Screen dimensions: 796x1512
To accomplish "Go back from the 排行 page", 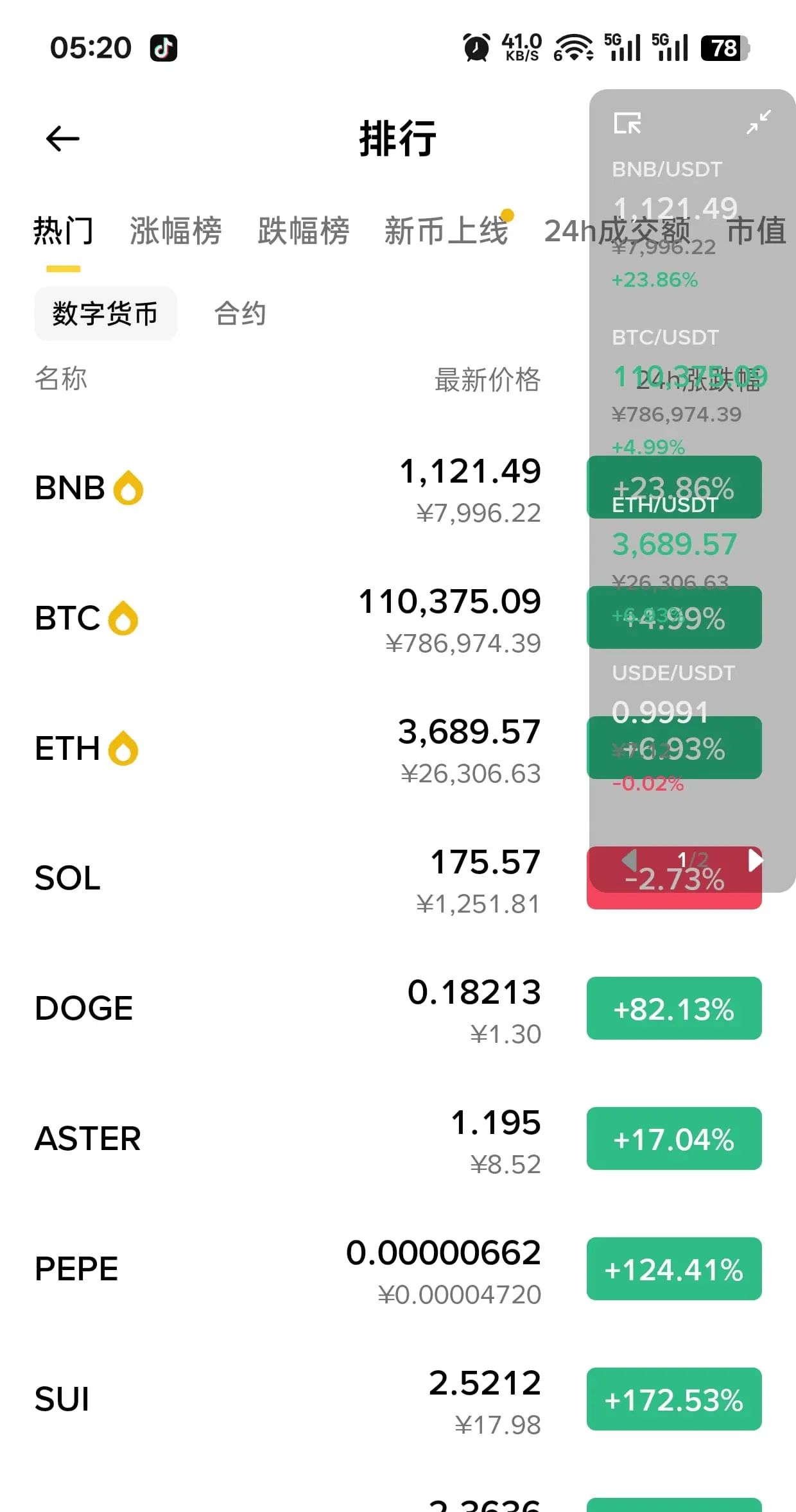I will click(x=63, y=139).
